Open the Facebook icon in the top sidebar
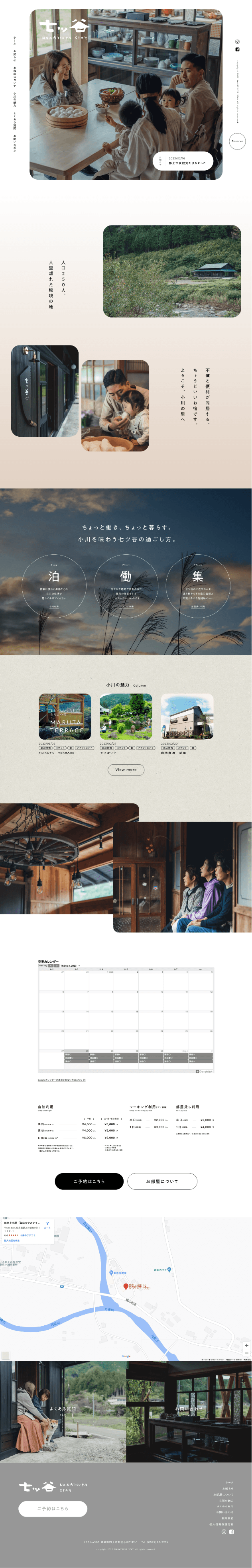252x1568 pixels. 237,50
